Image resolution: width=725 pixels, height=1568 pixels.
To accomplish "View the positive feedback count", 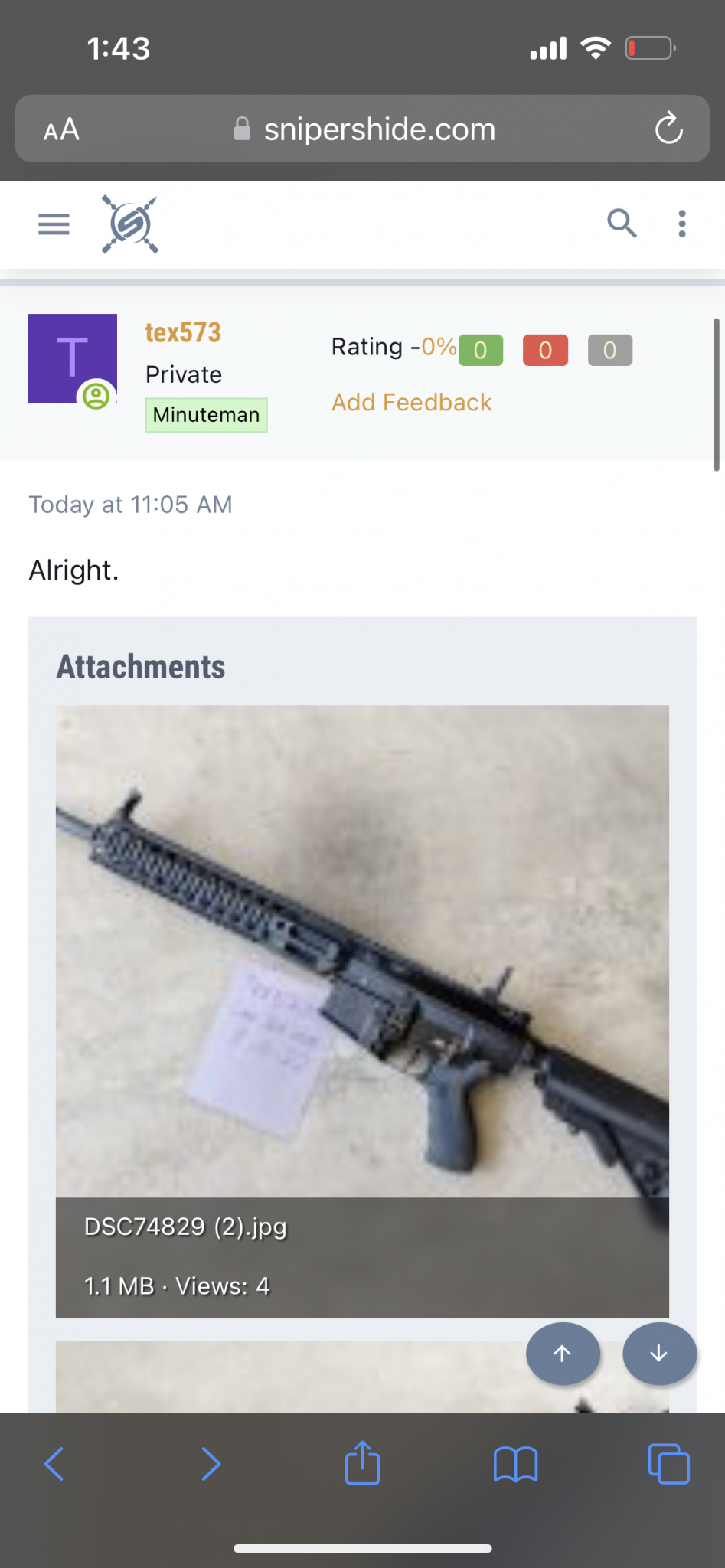I will point(481,350).
